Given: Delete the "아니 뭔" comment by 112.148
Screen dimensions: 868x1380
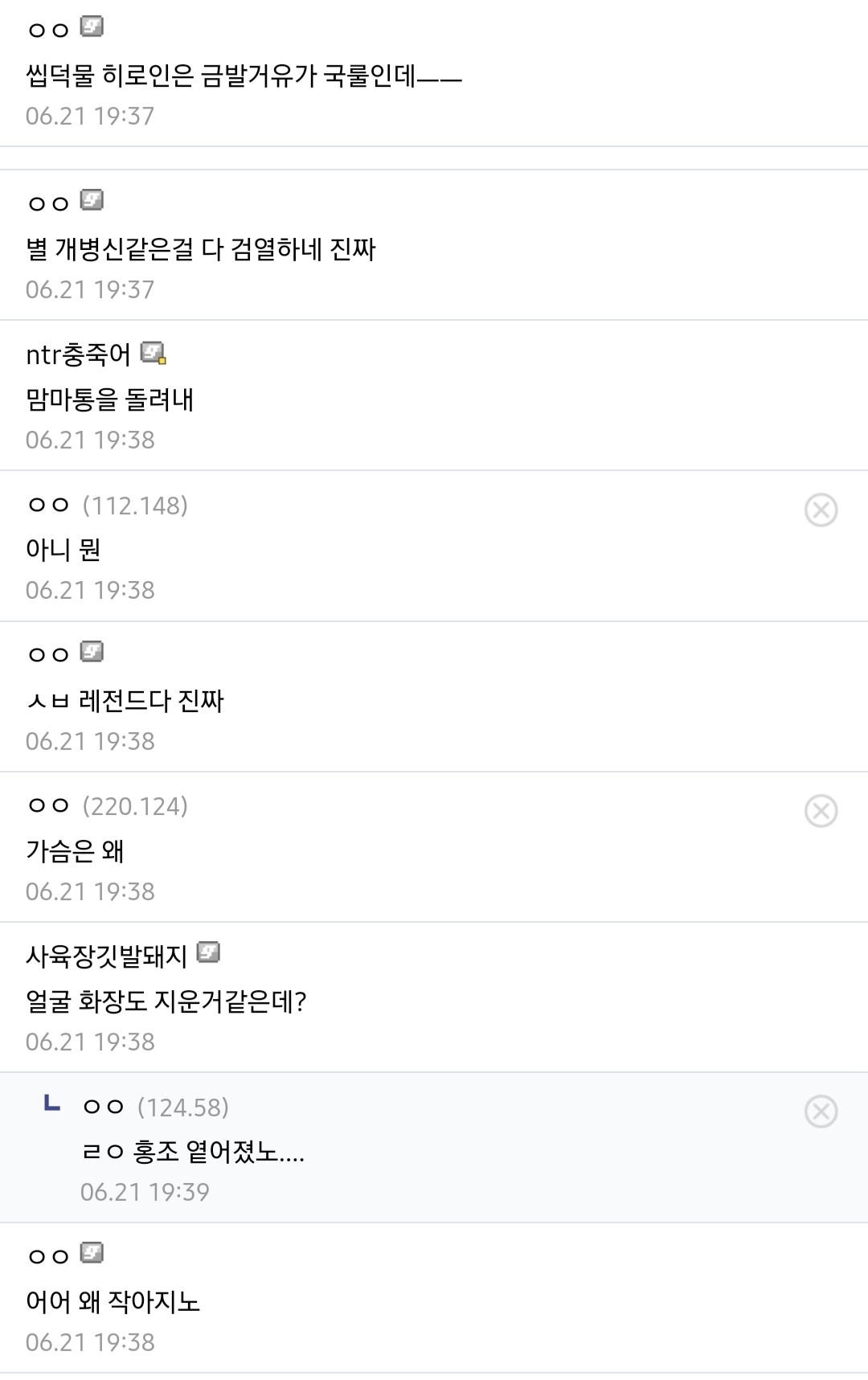Looking at the screenshot, I should (821, 510).
